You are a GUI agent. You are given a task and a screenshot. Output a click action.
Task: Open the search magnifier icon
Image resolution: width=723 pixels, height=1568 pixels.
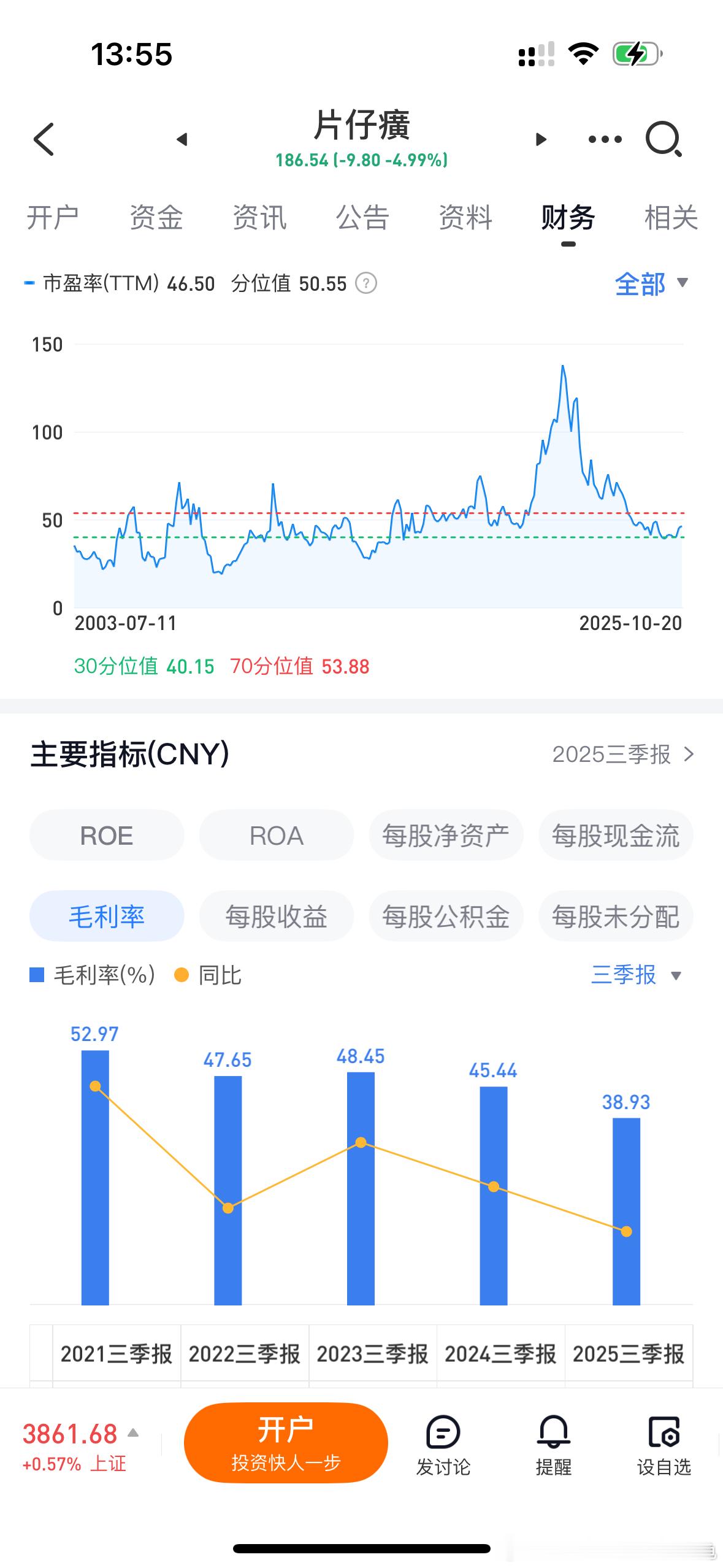(664, 139)
